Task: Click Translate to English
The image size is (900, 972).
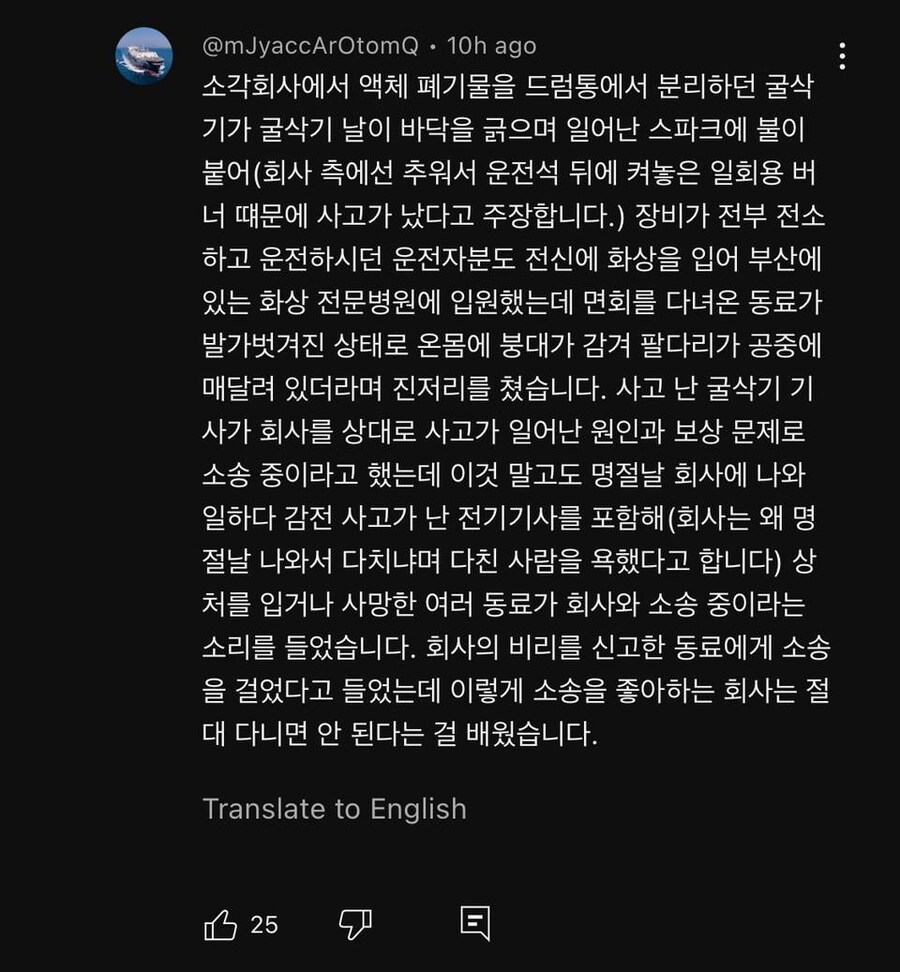Action: pyautogui.click(x=334, y=810)
